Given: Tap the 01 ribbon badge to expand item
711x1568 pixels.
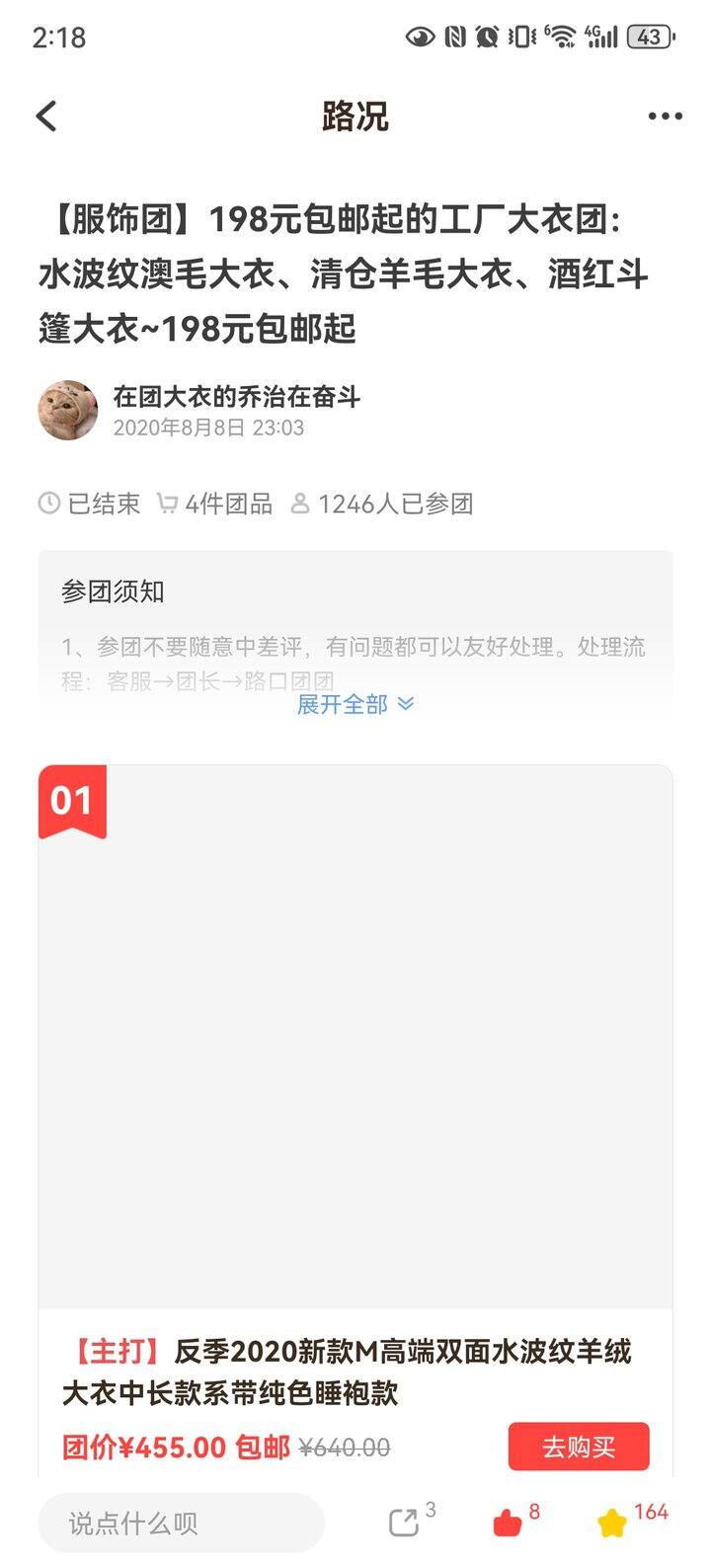Looking at the screenshot, I should tap(71, 801).
